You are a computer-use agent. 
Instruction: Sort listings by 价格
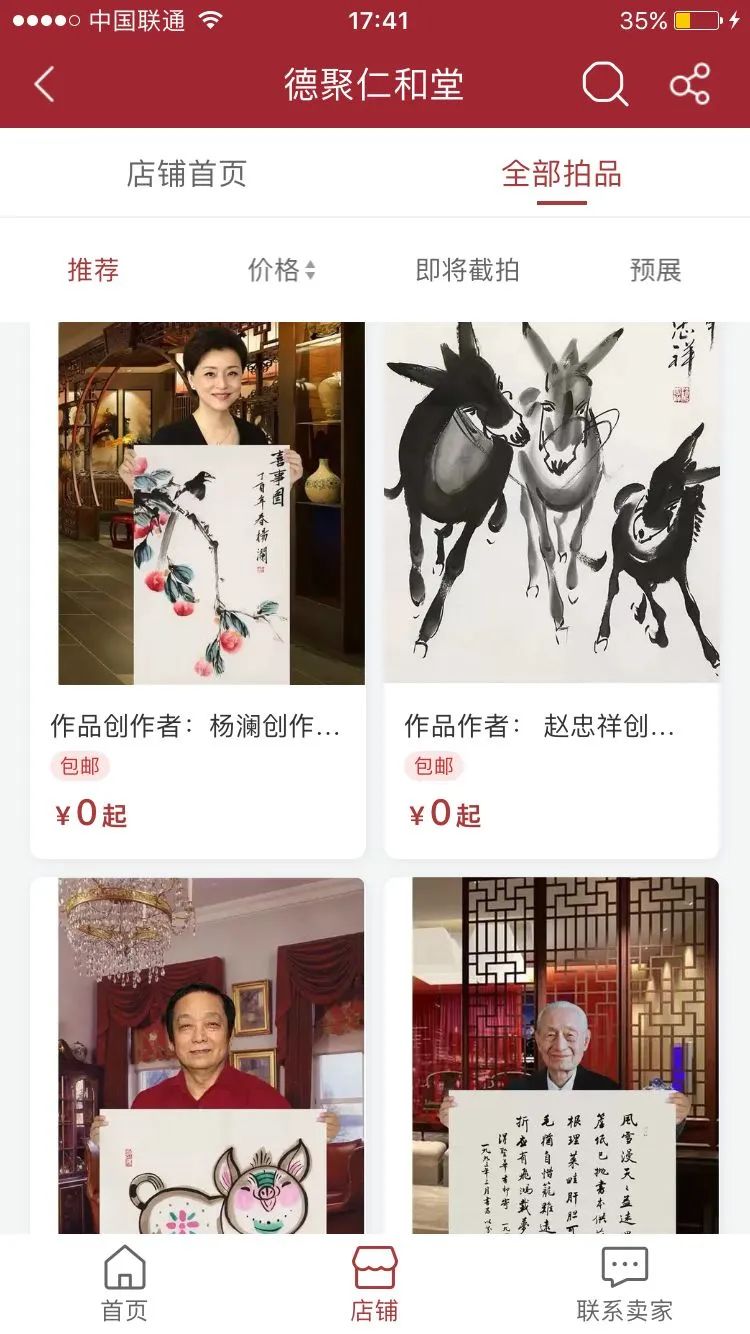[281, 270]
